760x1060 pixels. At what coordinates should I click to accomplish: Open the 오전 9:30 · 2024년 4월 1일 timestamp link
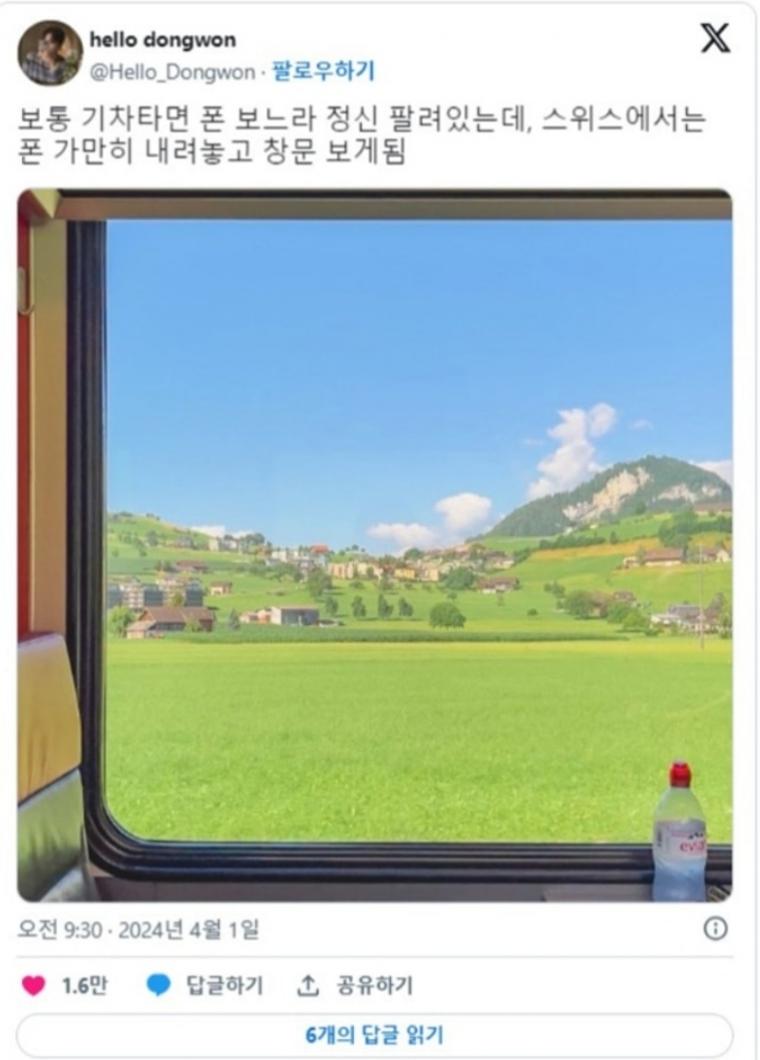138,930
